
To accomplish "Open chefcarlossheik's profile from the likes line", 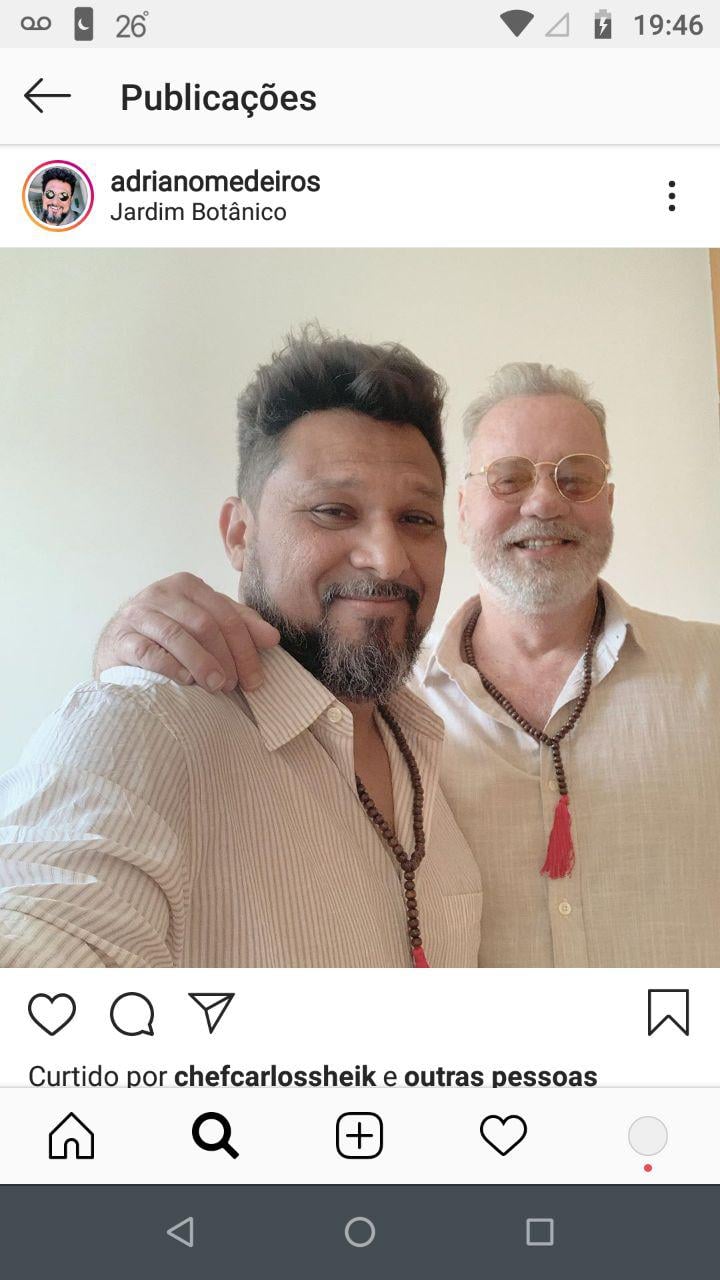I will [x=275, y=1076].
